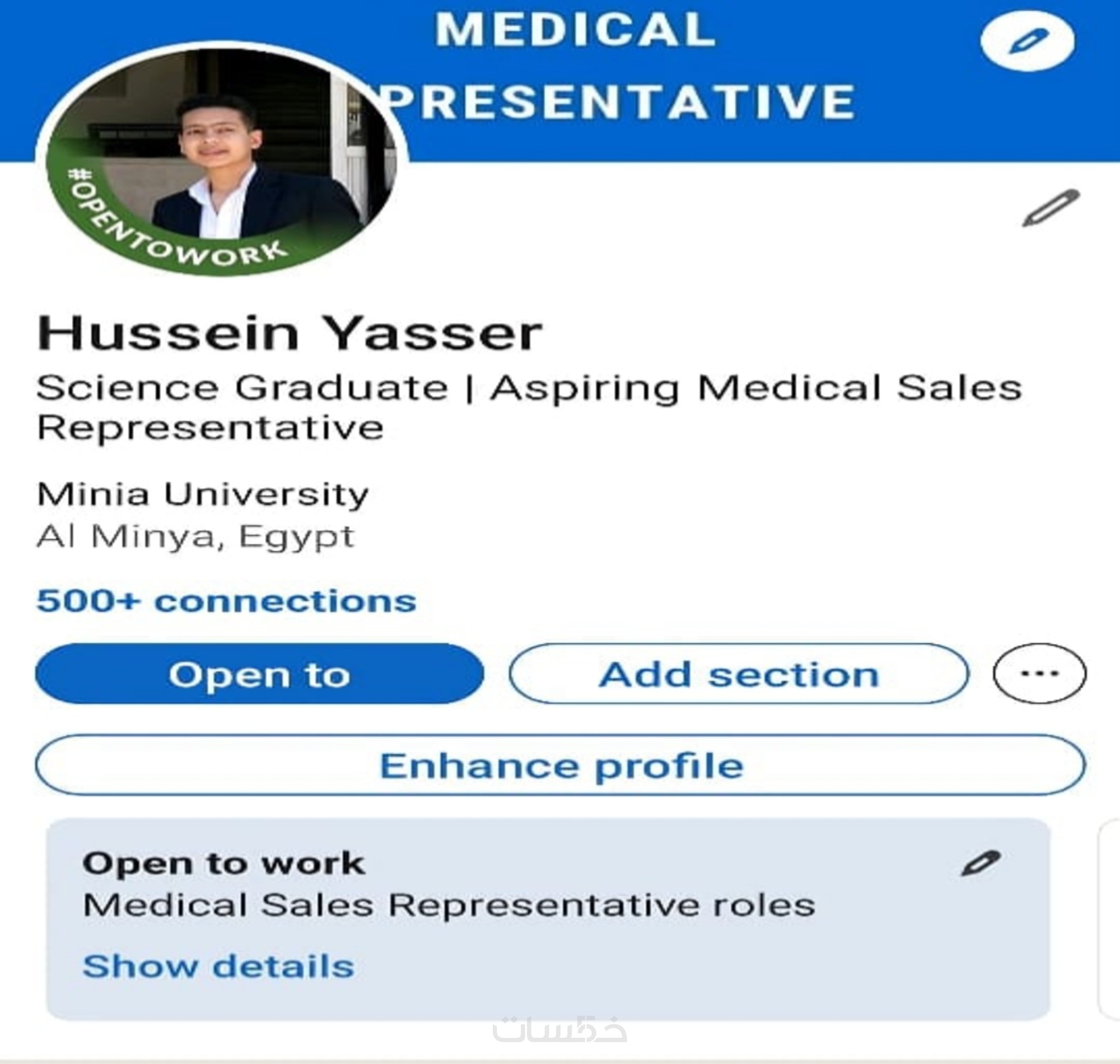Edit the Open to work preferences
1120x1064 pixels.
[x=981, y=863]
